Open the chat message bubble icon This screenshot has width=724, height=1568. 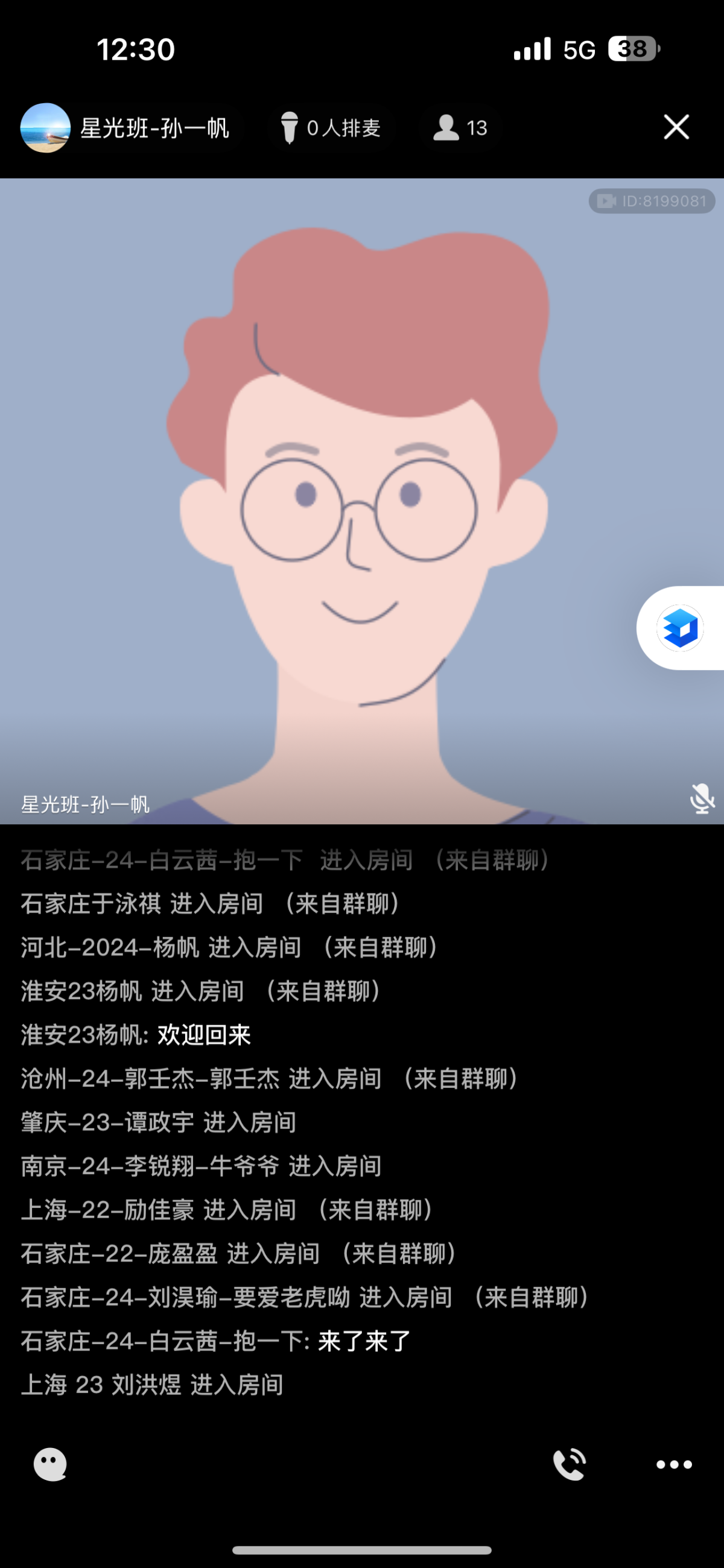click(50, 1464)
